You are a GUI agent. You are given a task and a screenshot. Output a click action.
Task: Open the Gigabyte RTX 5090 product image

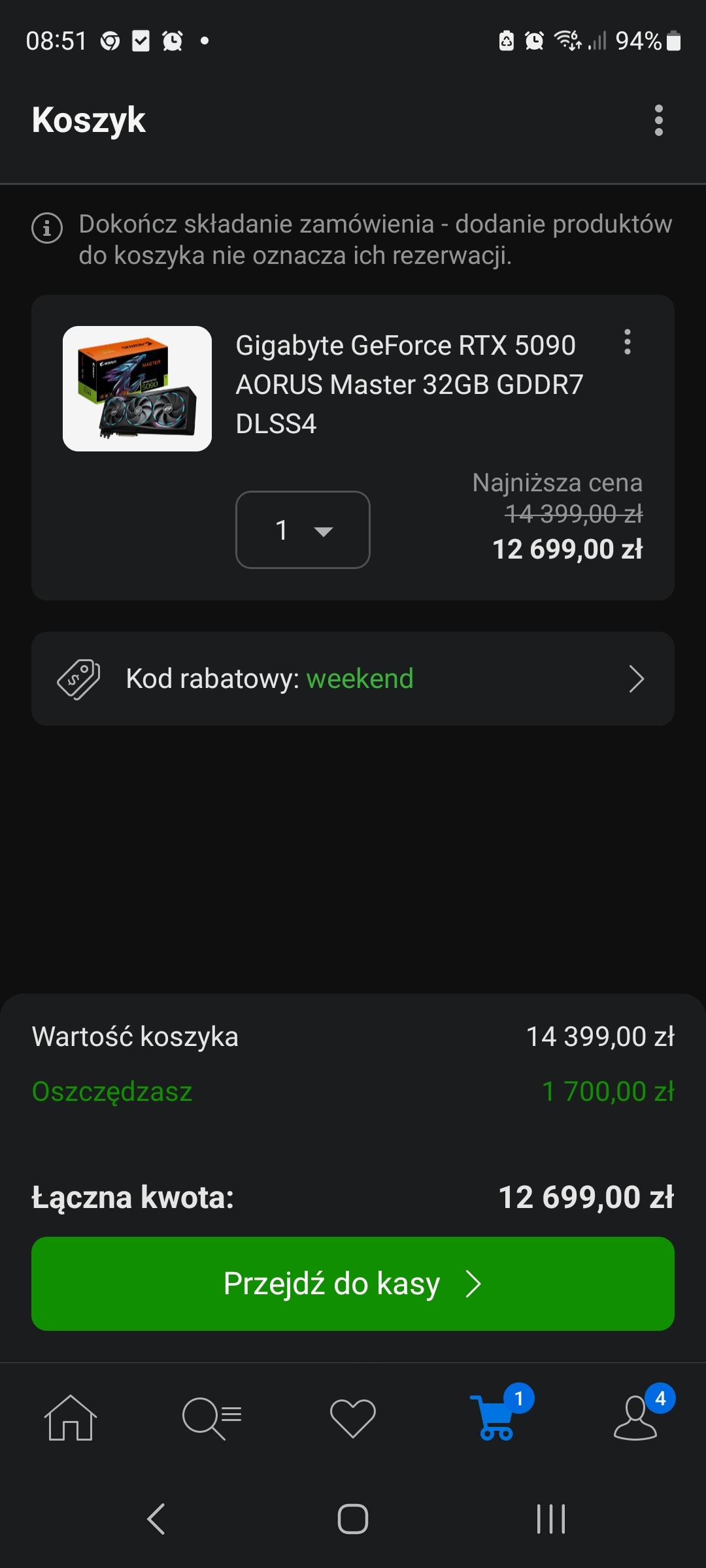coord(137,389)
